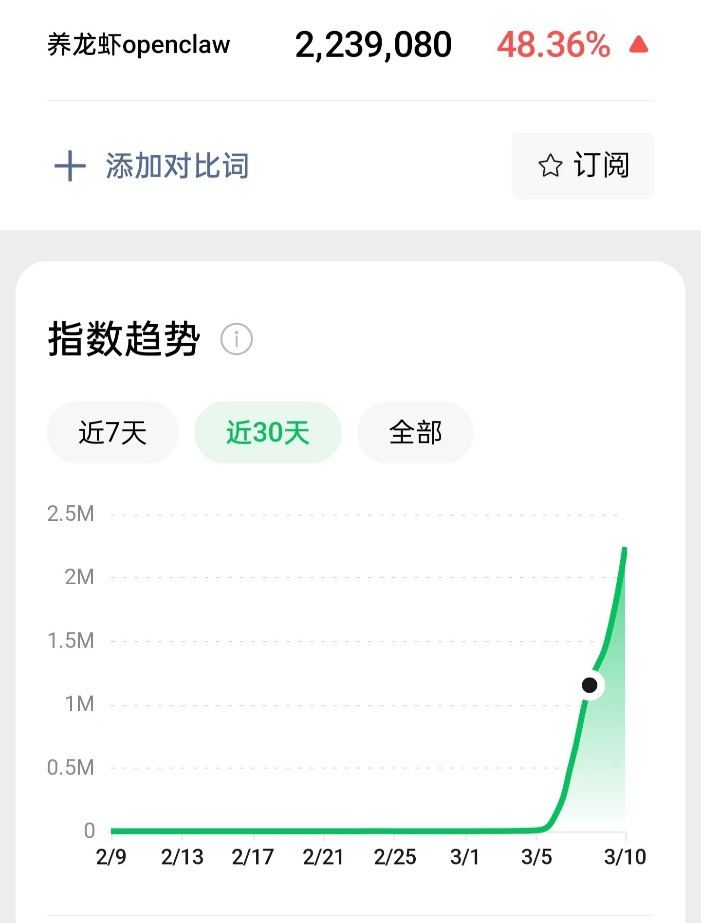
Task: Open the info icon next to 指数趋势
Action: [237, 340]
